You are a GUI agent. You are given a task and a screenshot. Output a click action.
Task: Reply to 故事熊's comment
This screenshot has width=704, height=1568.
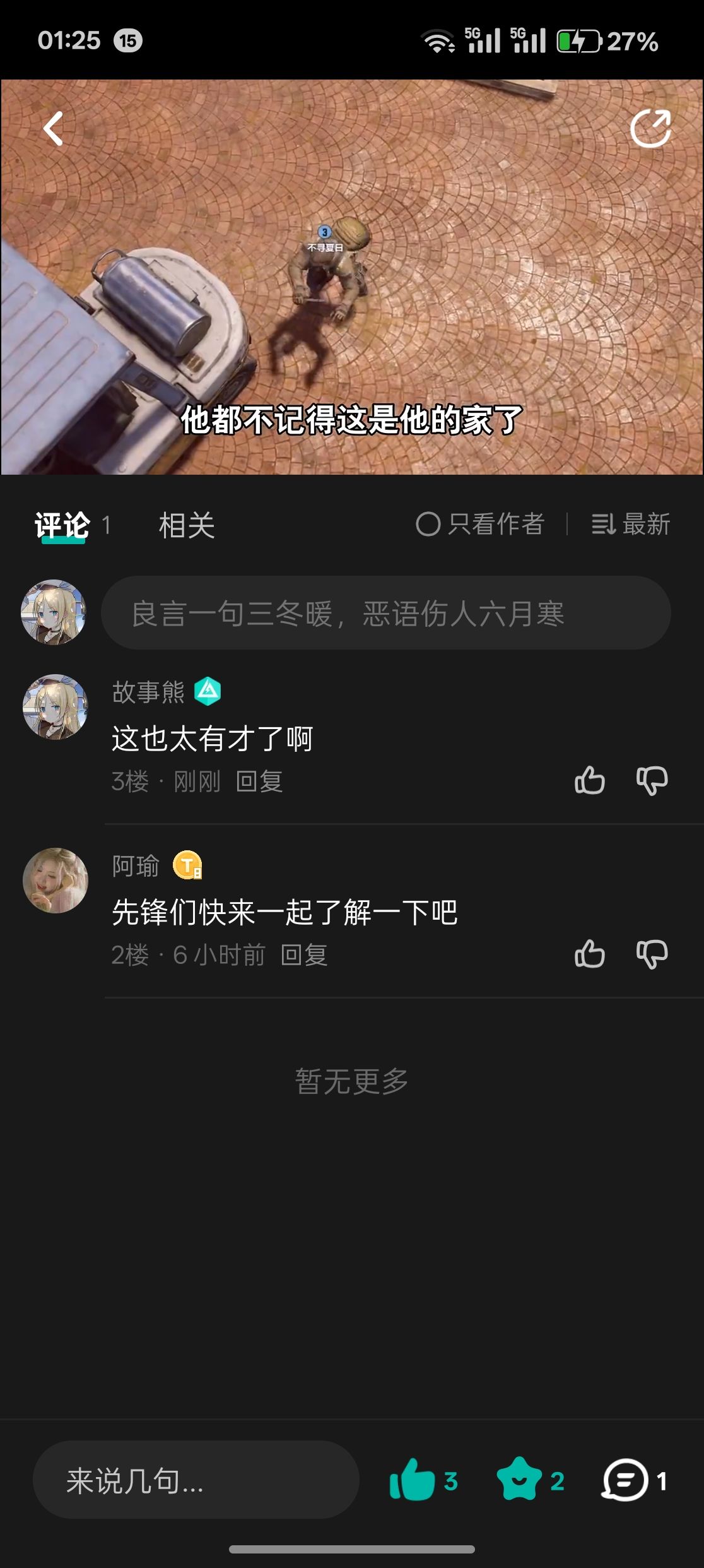(x=259, y=781)
